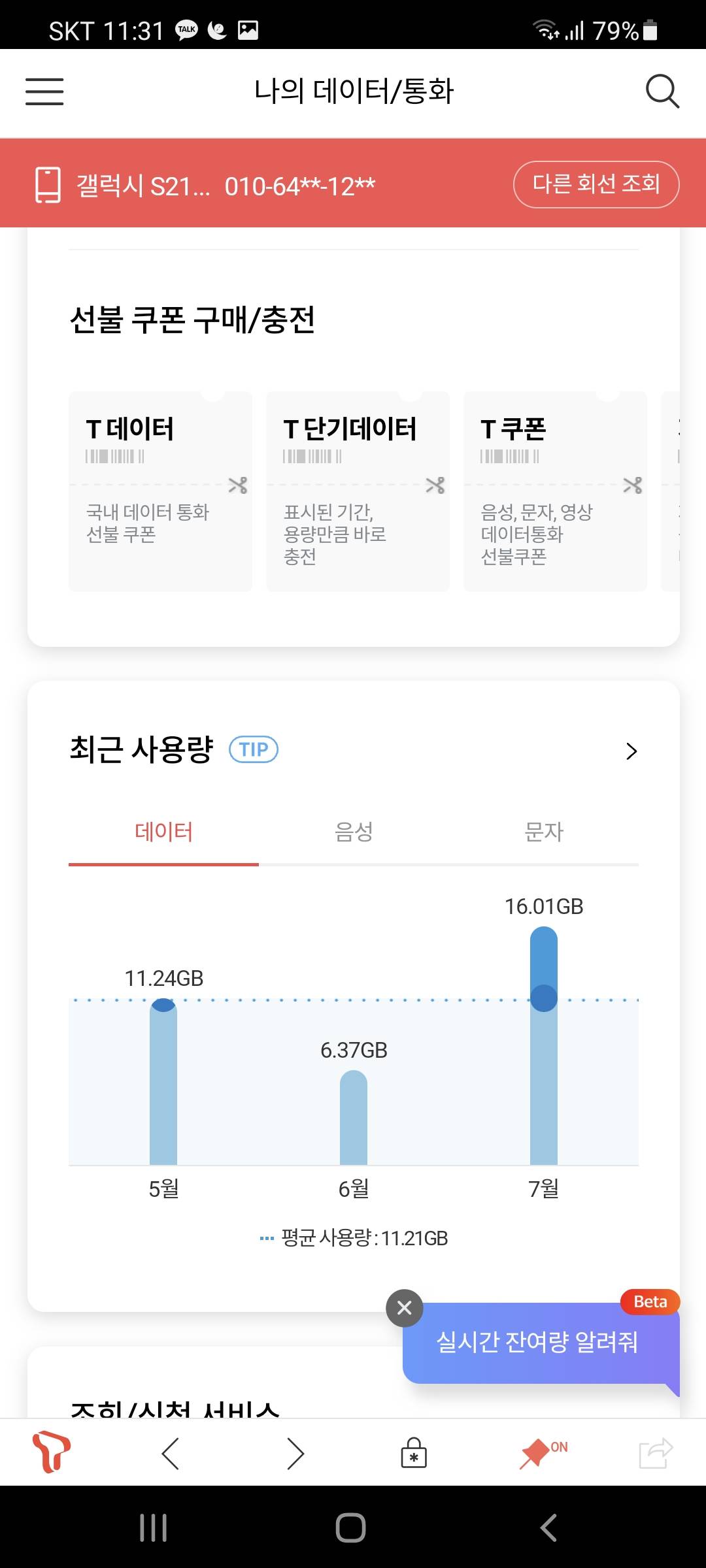This screenshot has height=1568, width=706.
Task: Switch to the 데이터 tab
Action: click(163, 832)
